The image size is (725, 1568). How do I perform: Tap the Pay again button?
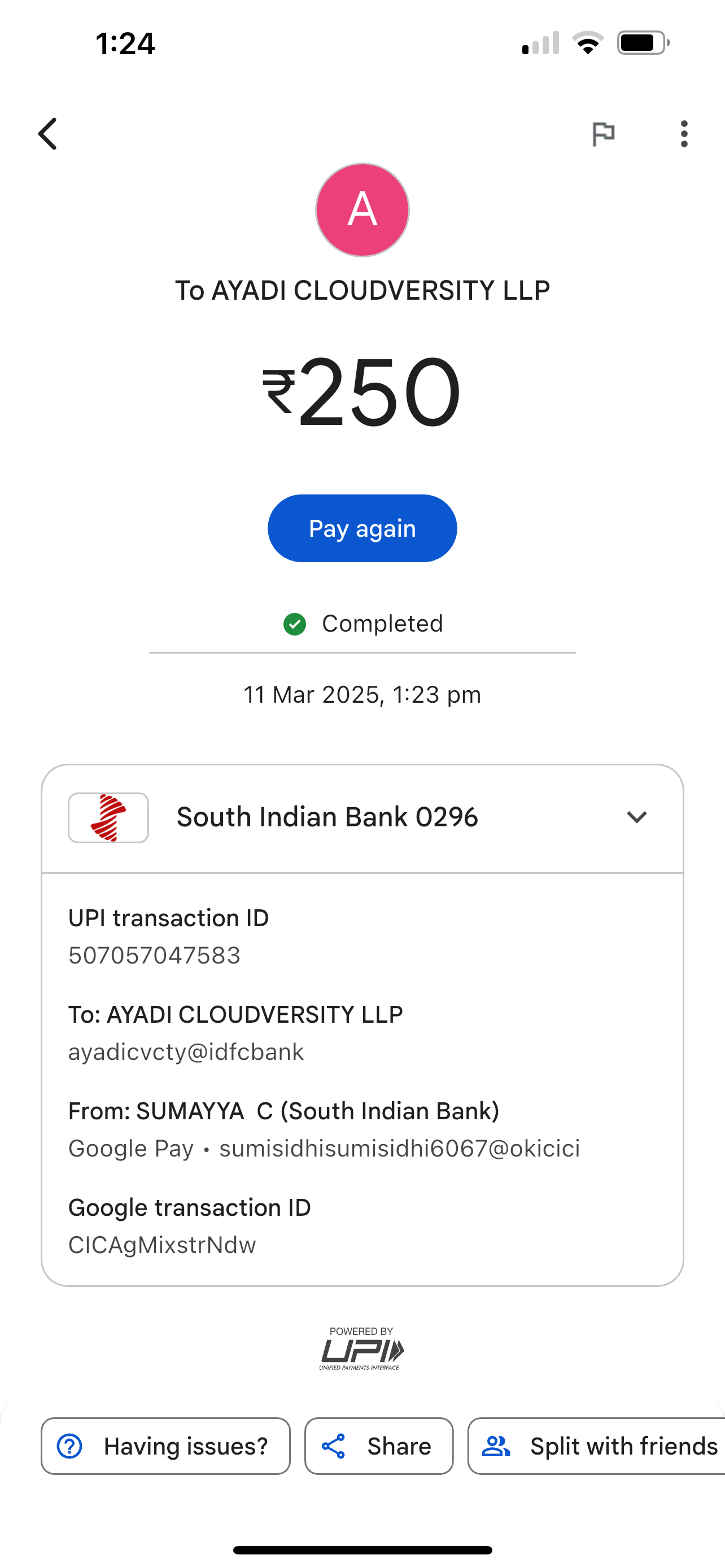click(362, 528)
